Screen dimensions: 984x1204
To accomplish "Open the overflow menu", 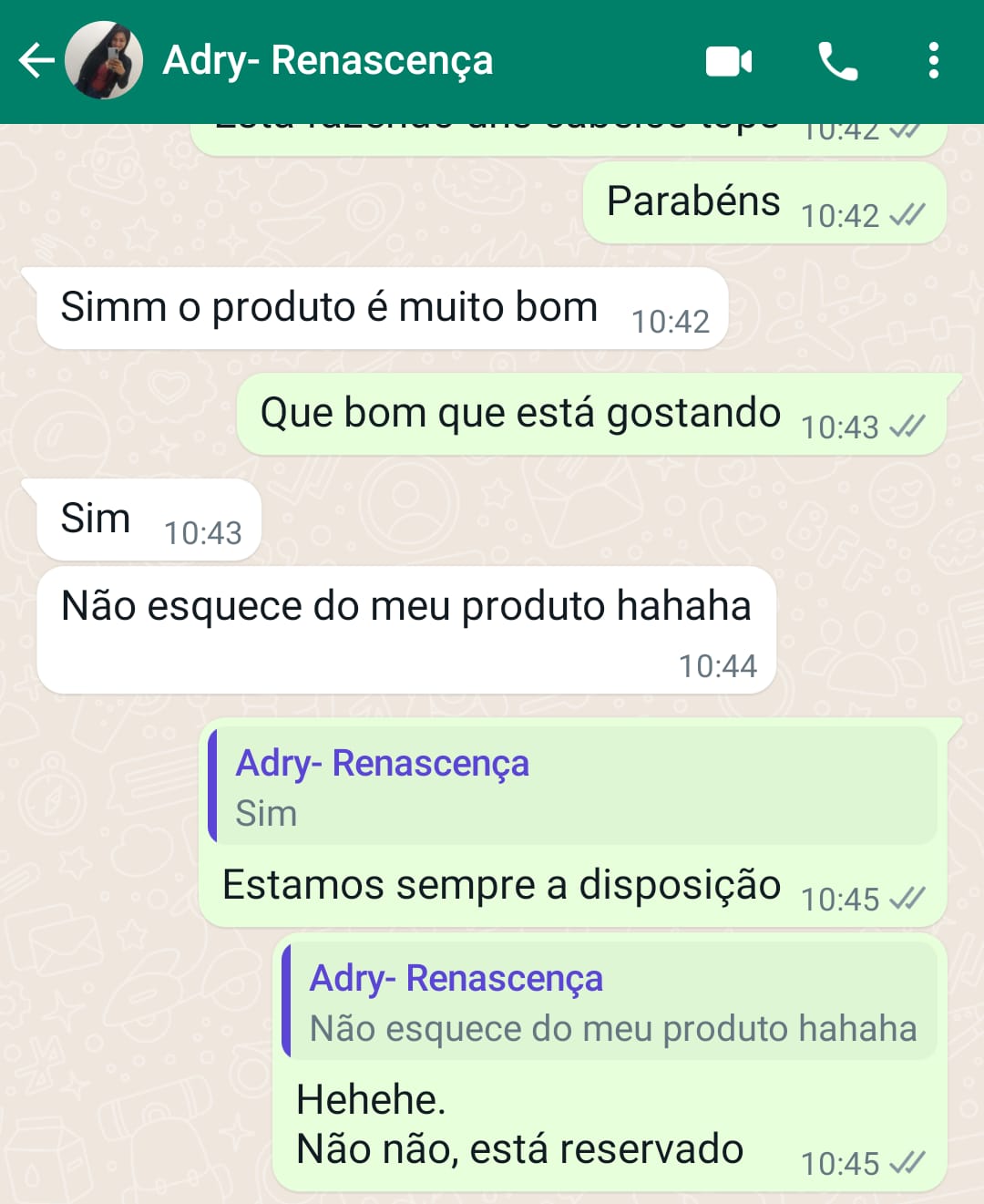I will pyautogui.click(x=933, y=61).
